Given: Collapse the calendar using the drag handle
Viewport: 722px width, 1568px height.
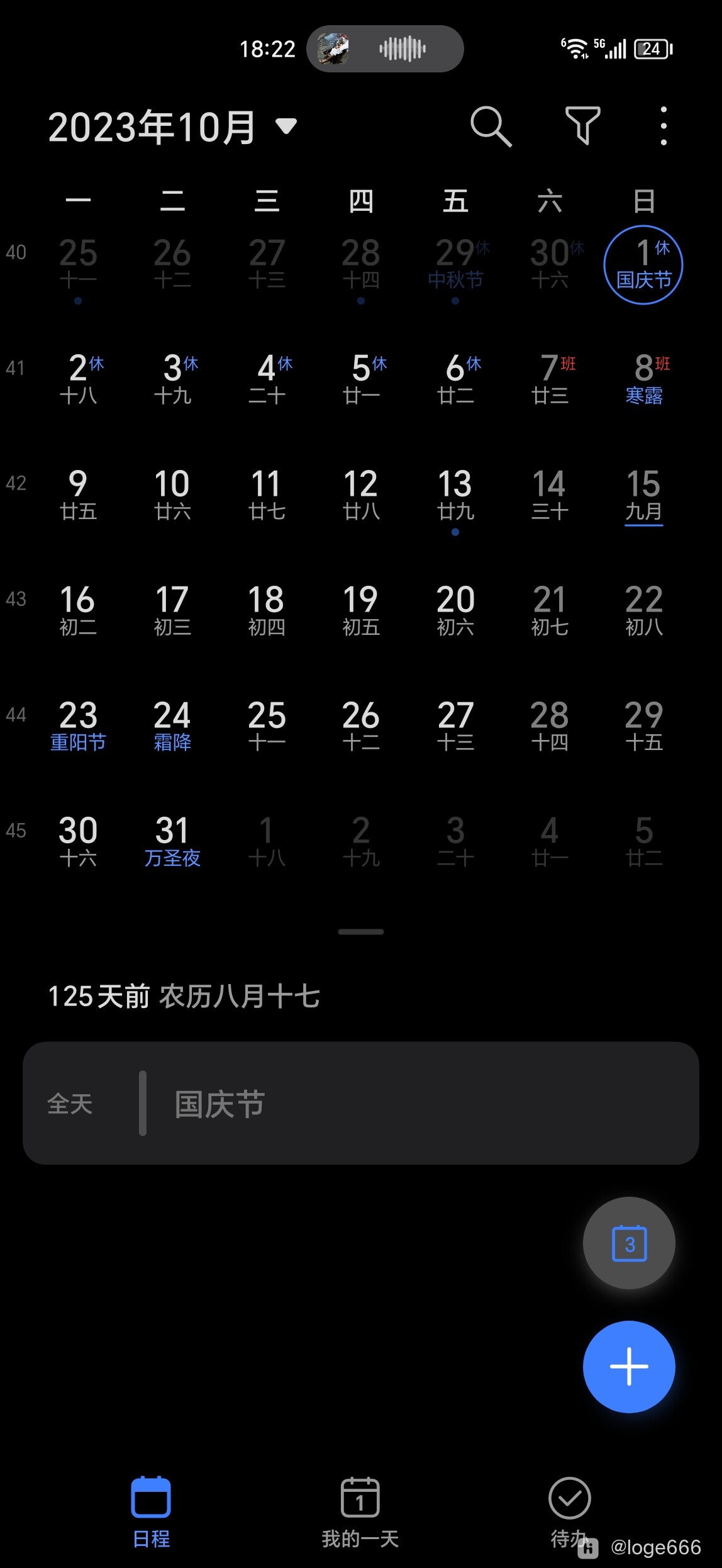Looking at the screenshot, I should pos(360,931).
